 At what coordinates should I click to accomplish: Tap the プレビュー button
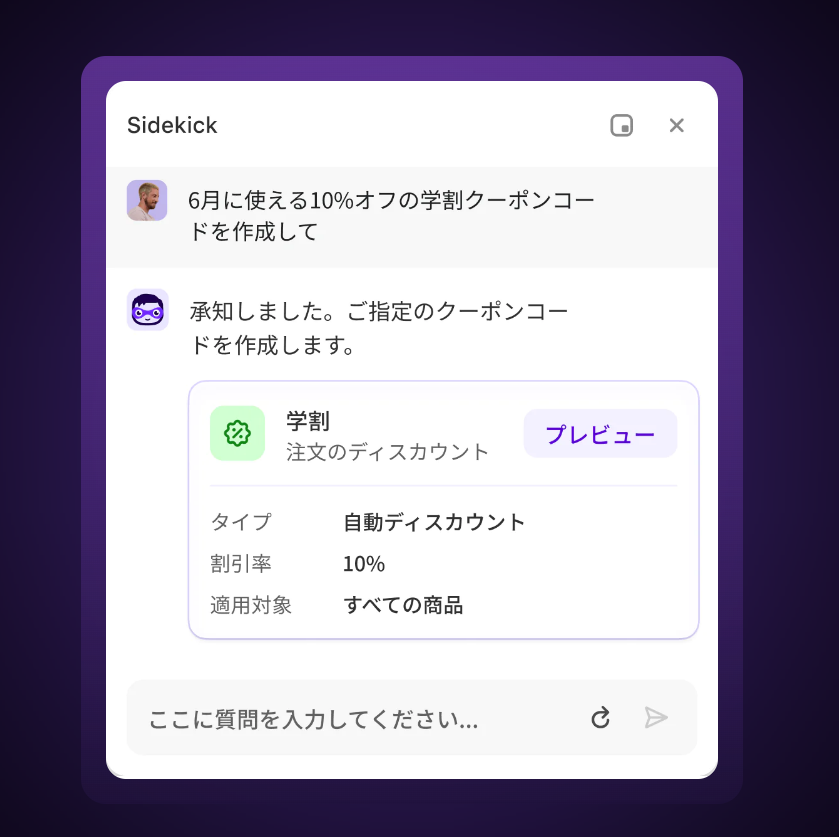coord(600,434)
